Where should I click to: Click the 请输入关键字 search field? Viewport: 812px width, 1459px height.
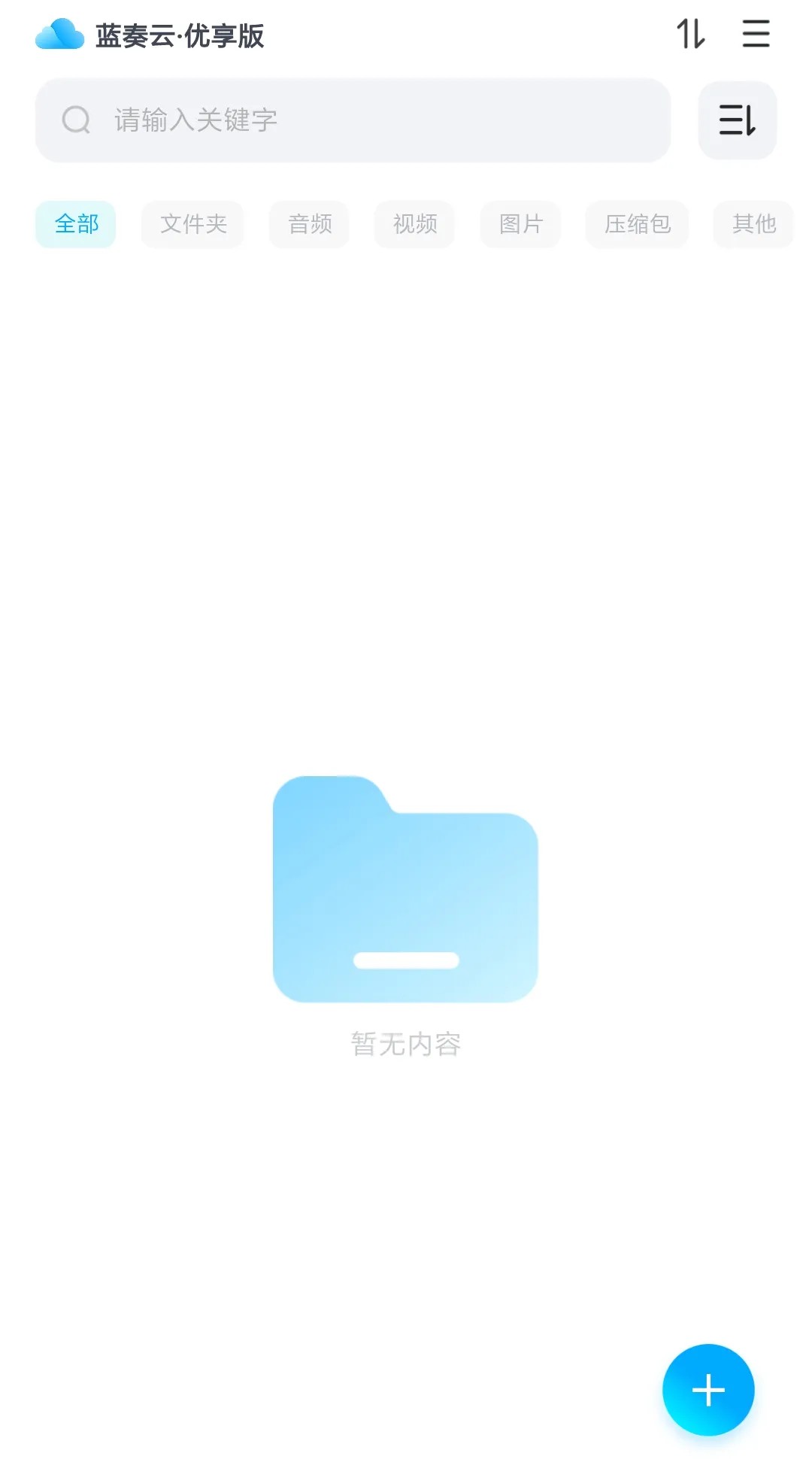click(301, 120)
